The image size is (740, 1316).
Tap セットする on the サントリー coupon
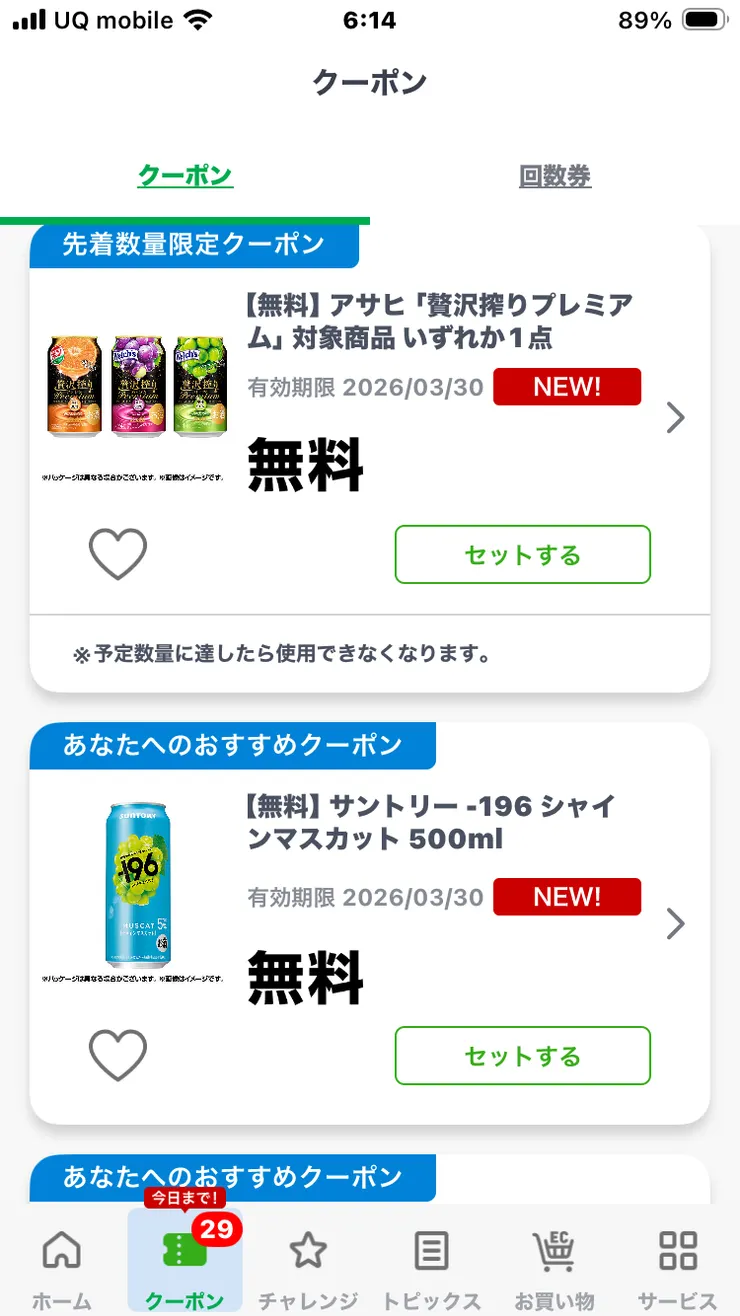coord(522,1055)
